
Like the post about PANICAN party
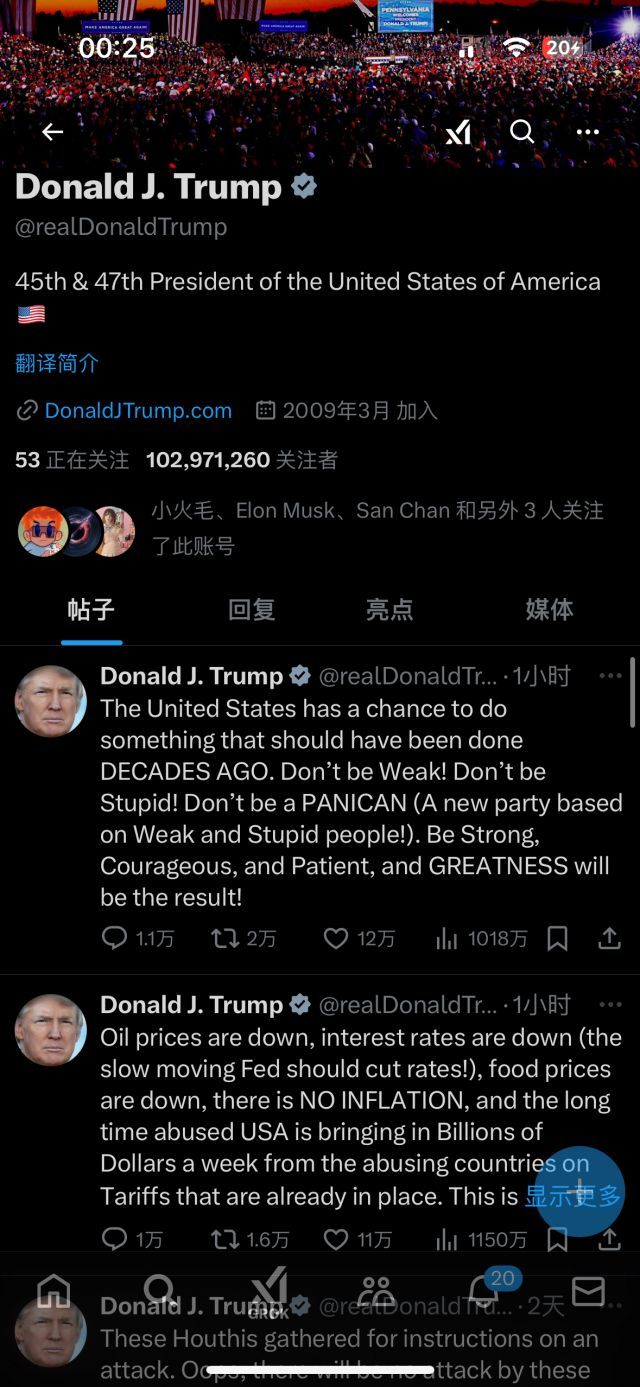pyautogui.click(x=336, y=938)
